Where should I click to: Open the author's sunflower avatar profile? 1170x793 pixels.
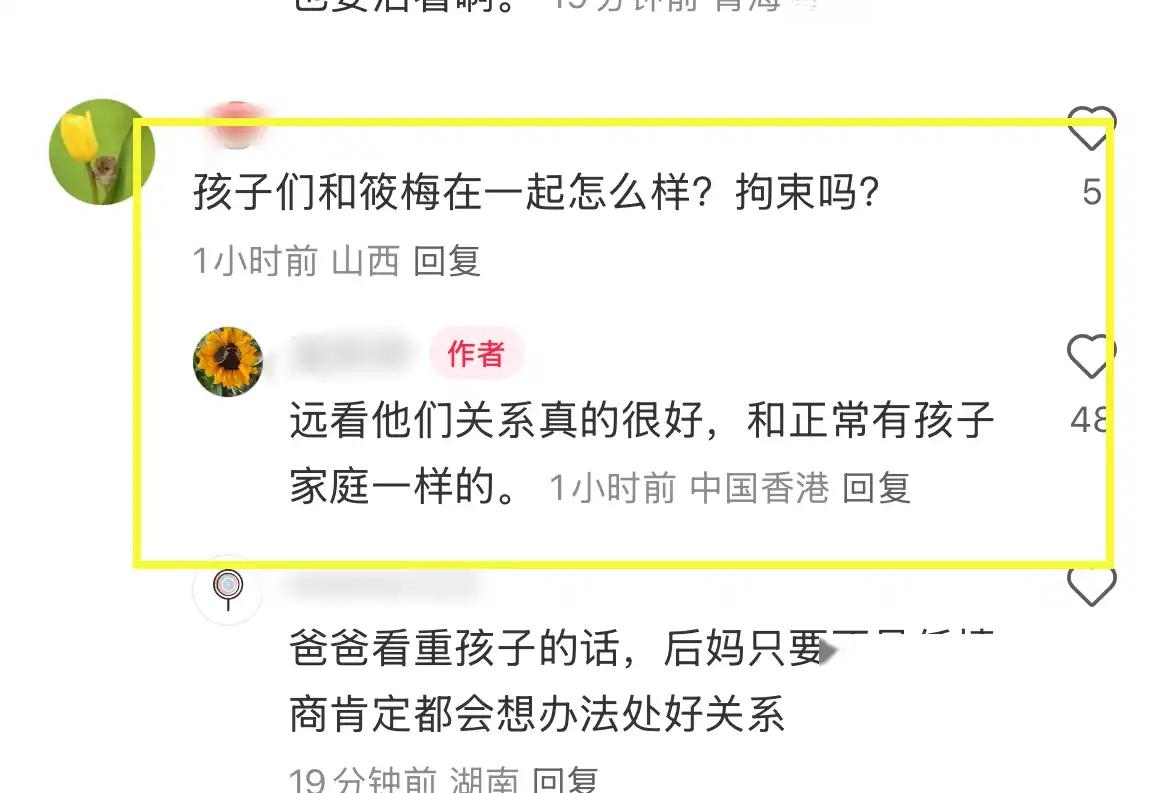[228, 361]
